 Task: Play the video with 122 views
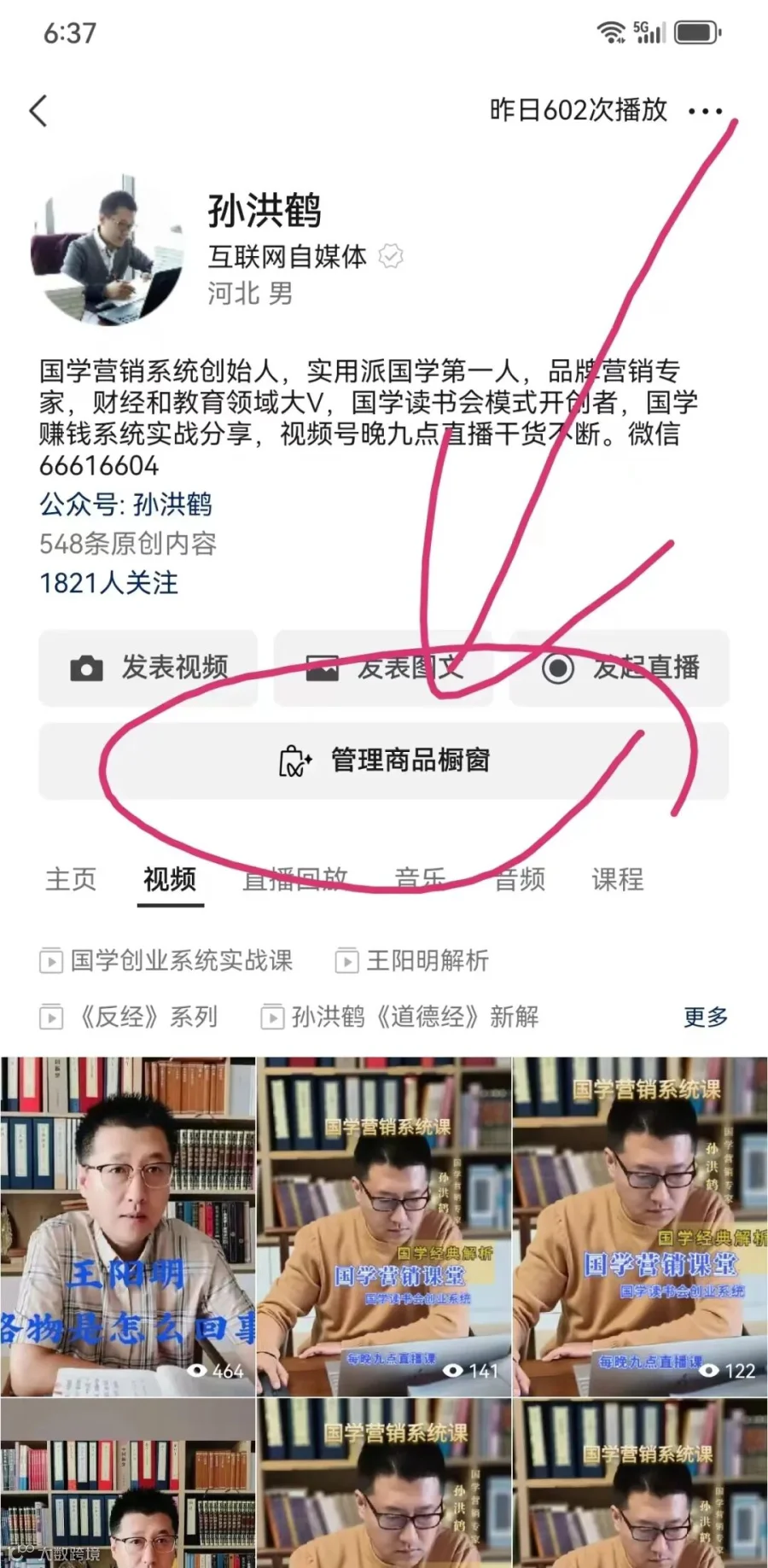point(640,1227)
